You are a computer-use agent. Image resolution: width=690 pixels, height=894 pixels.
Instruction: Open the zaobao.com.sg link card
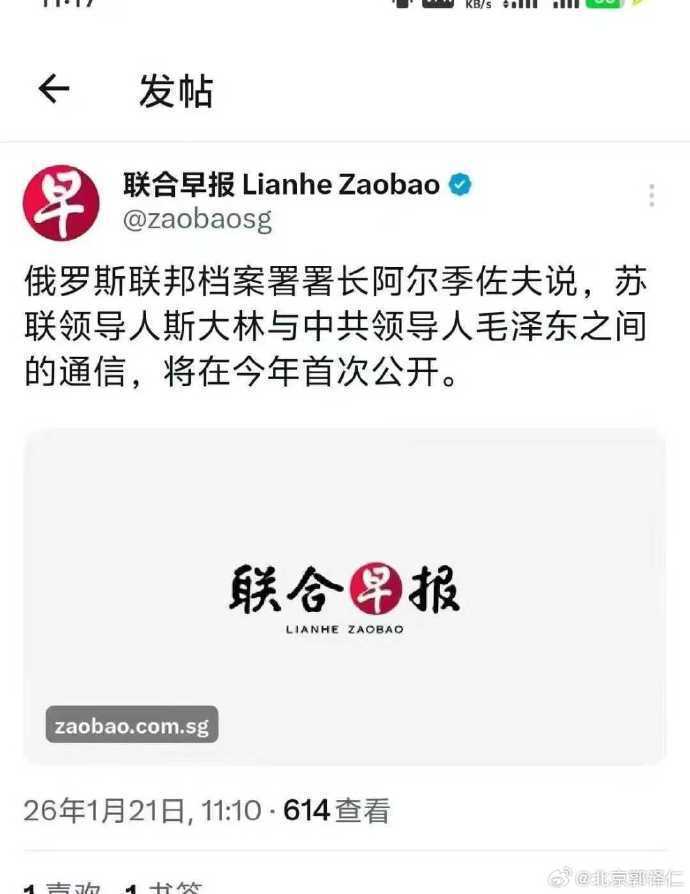344,597
